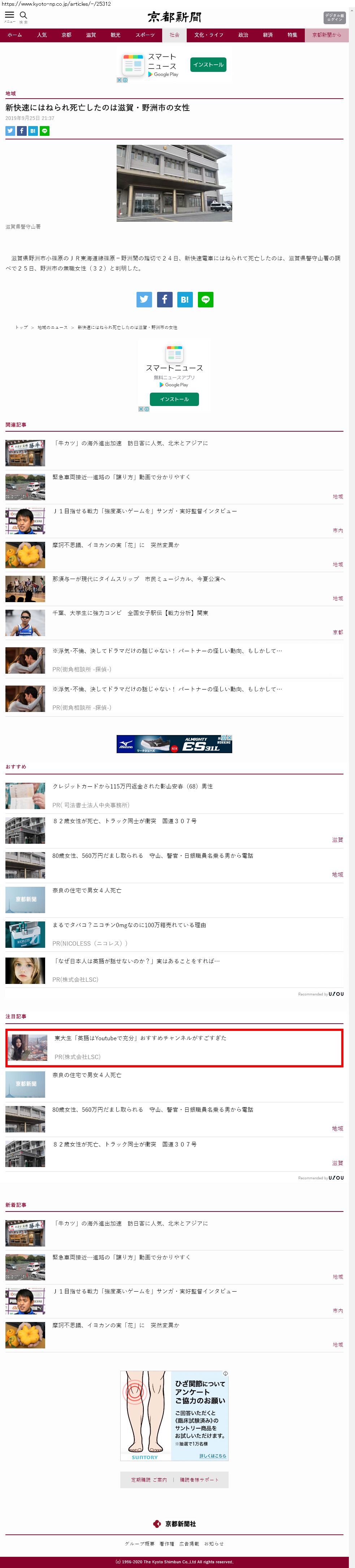Screen dimensions: 355x1568
Task: Open the hamburger menu
Action: pyautogui.click(x=9, y=15)
